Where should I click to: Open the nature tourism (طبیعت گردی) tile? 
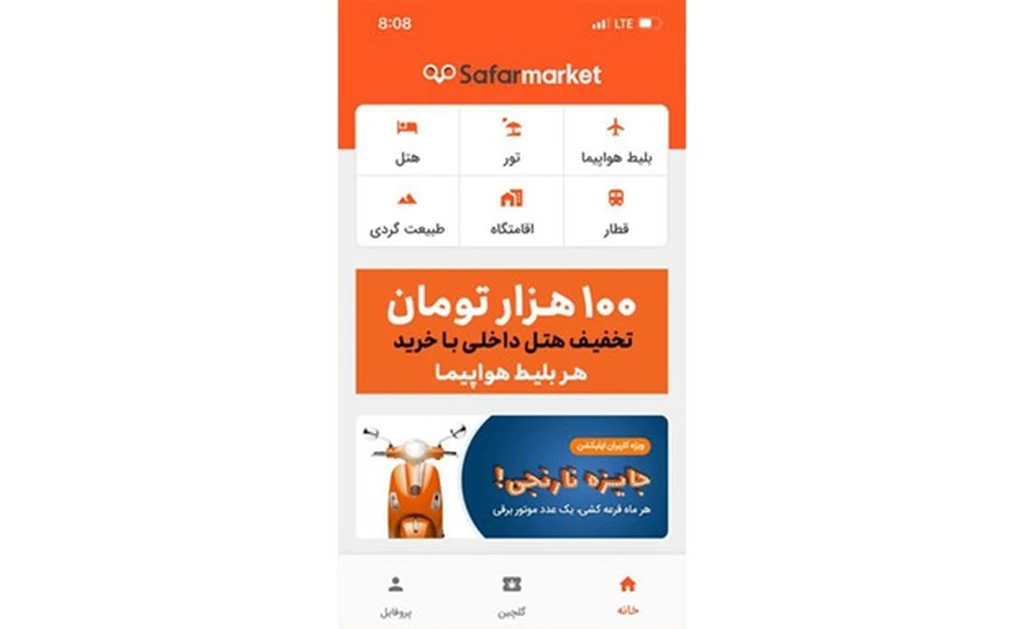pyautogui.click(x=407, y=212)
